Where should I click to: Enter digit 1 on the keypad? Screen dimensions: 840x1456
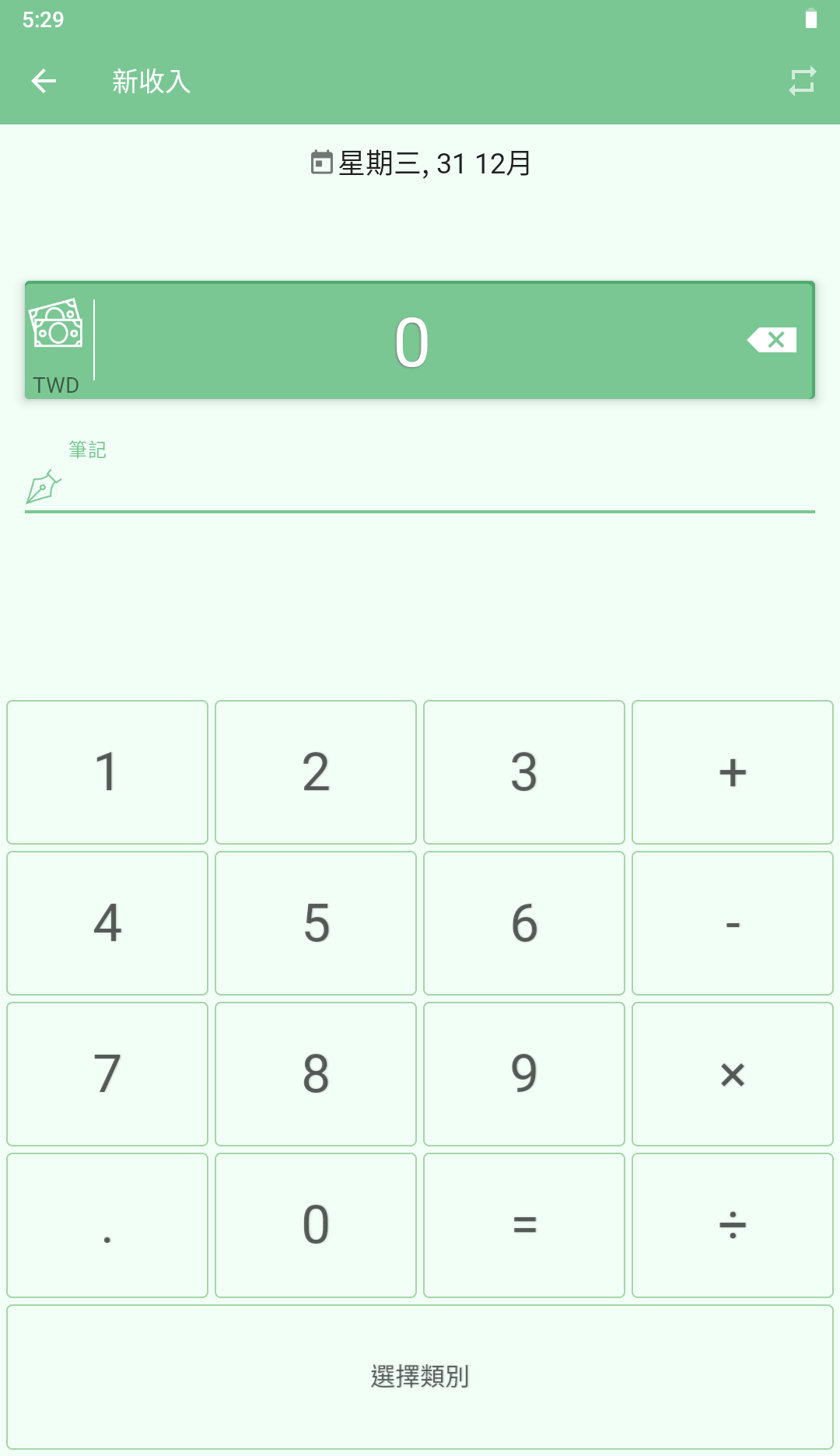click(107, 772)
